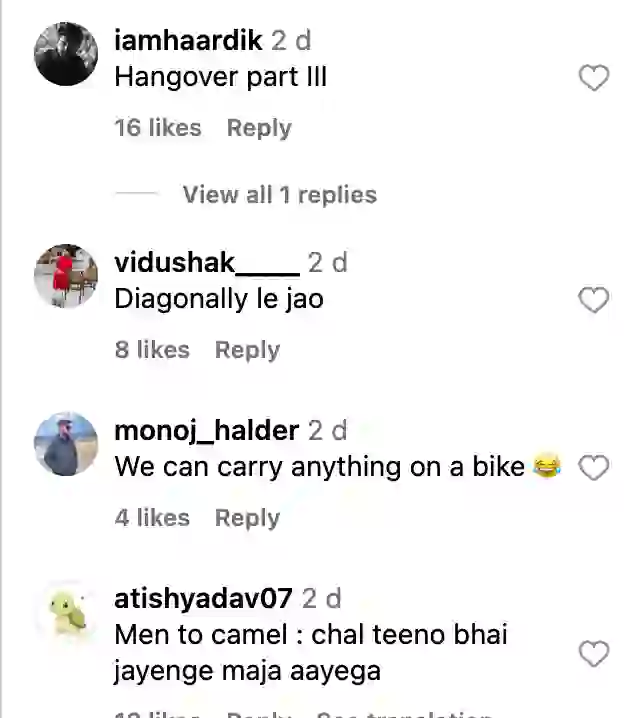Like monoj_halder's bike comment
The image size is (632, 718).
(x=594, y=467)
